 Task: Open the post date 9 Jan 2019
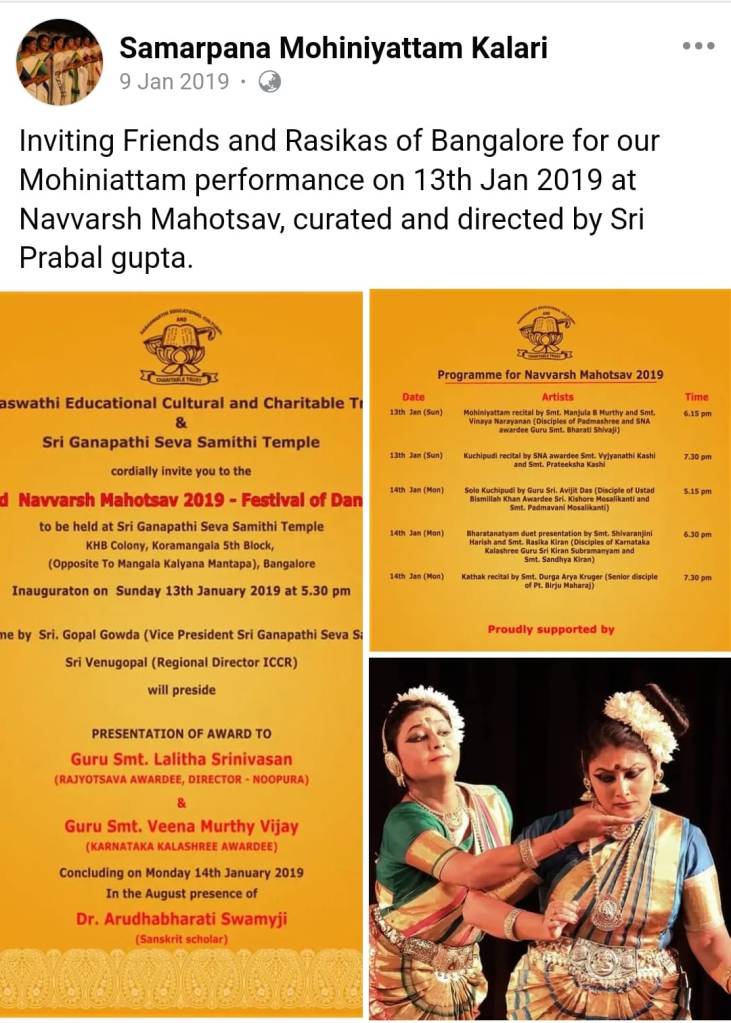coord(174,83)
